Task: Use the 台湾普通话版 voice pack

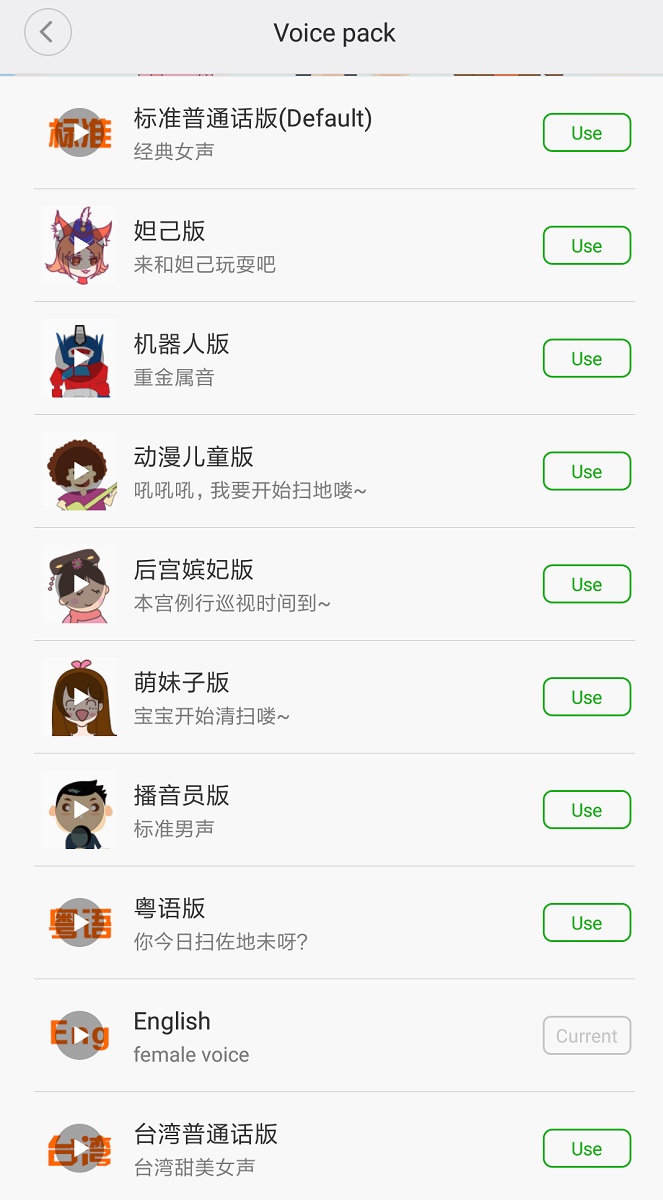Action: pyautogui.click(x=587, y=1150)
